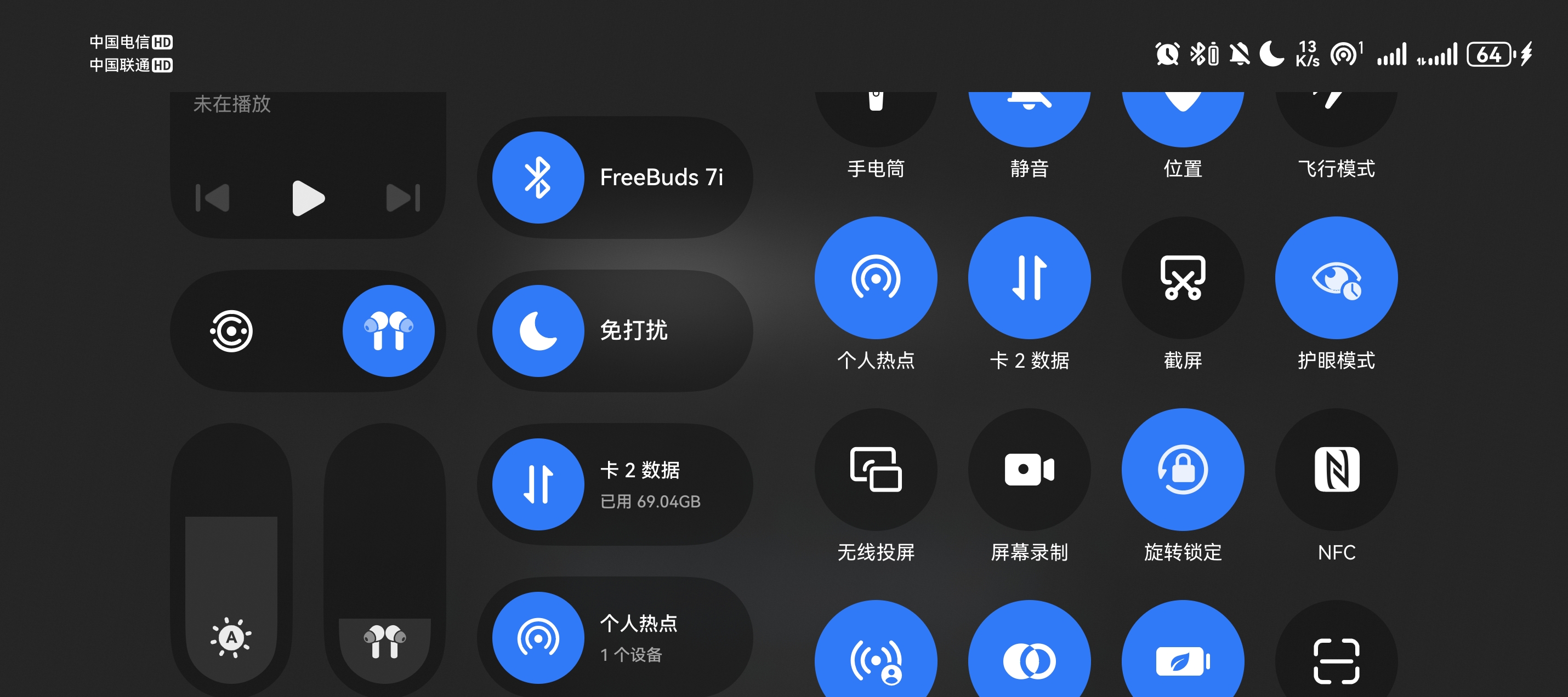Turn off 位置 location
Screen dimensions: 1568x697
click(x=1183, y=108)
